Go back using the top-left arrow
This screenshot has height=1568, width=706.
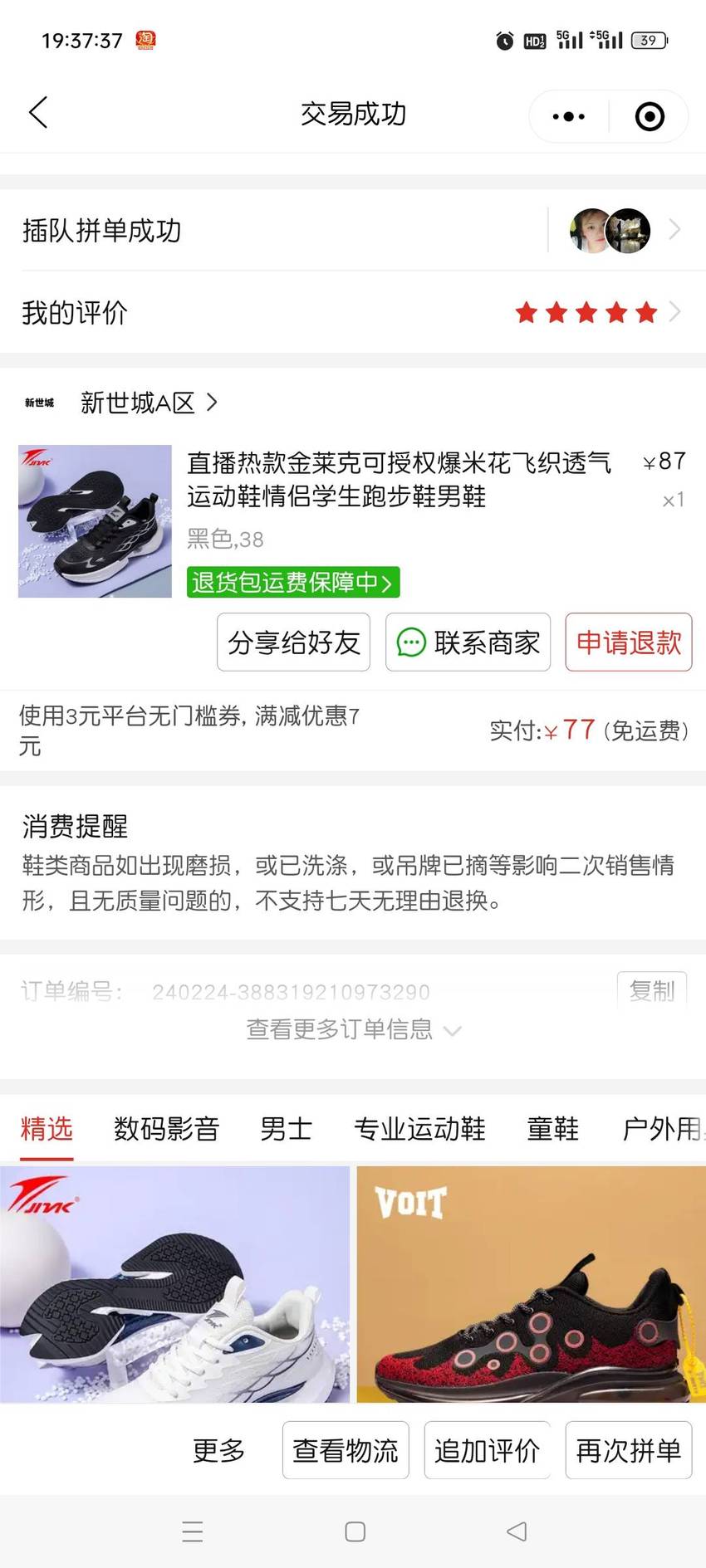38,113
